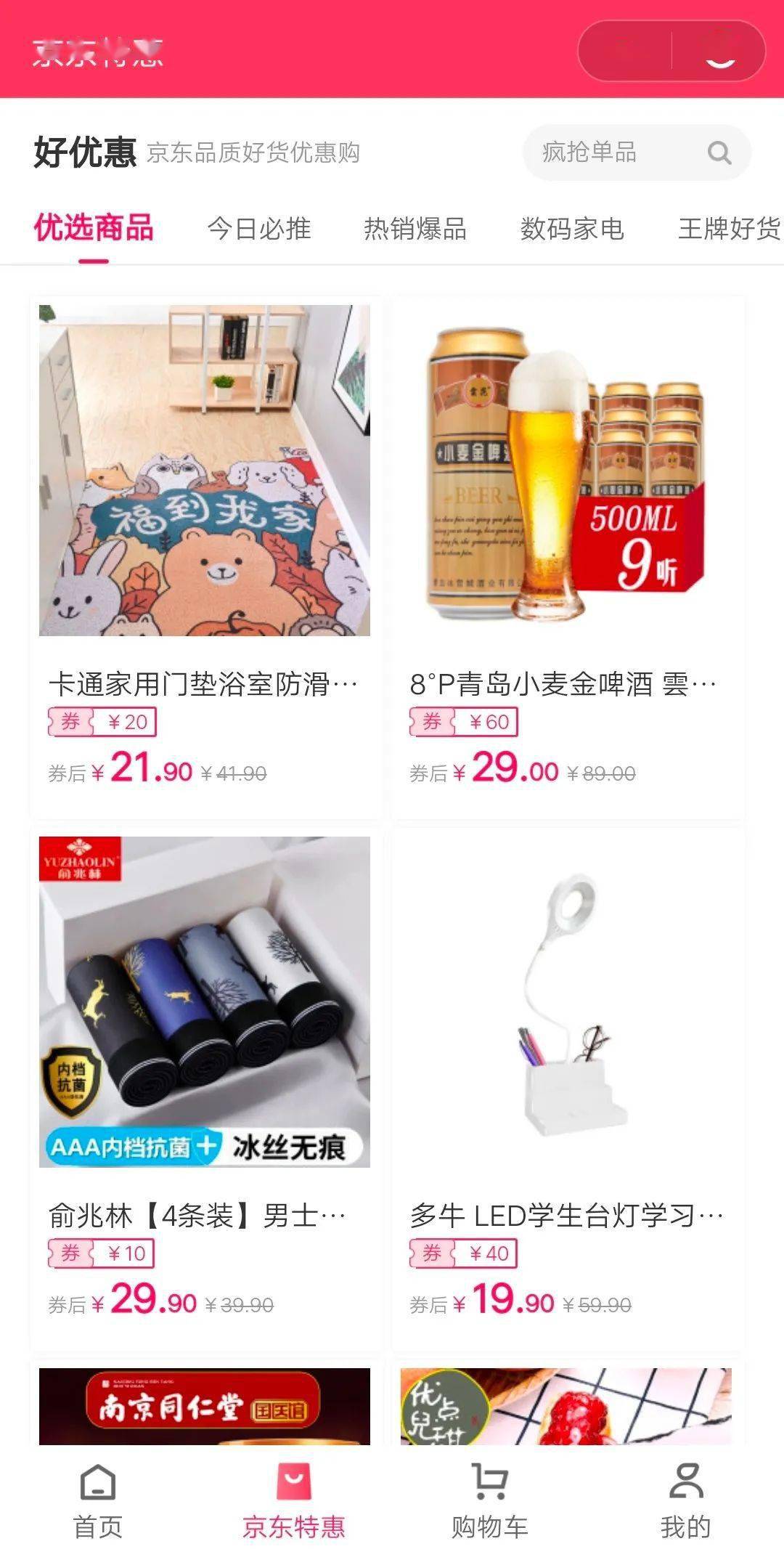Switch to the 今日必推 tab
784x1549 pixels.
259,229
